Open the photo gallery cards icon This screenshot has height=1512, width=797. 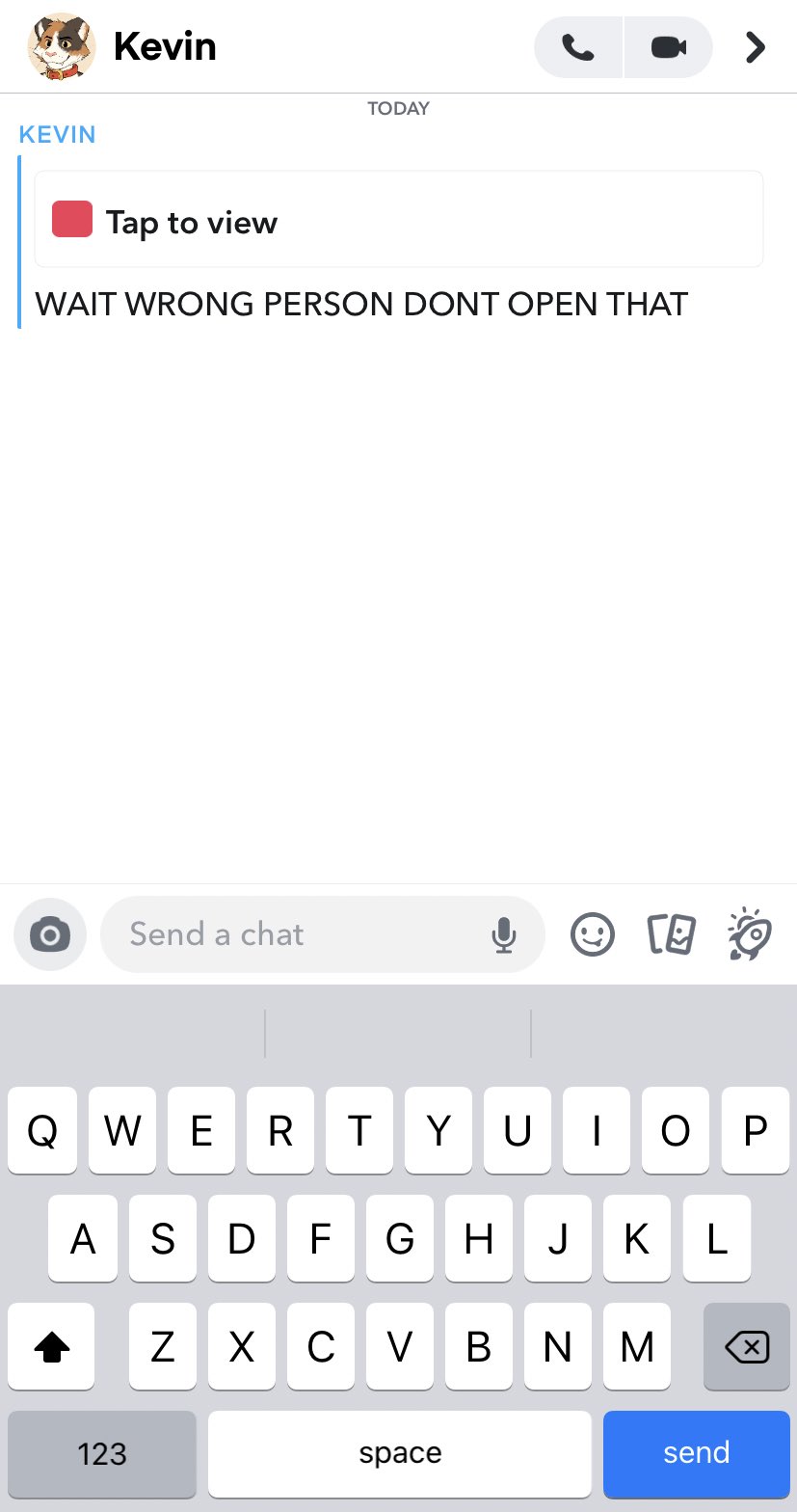point(671,934)
